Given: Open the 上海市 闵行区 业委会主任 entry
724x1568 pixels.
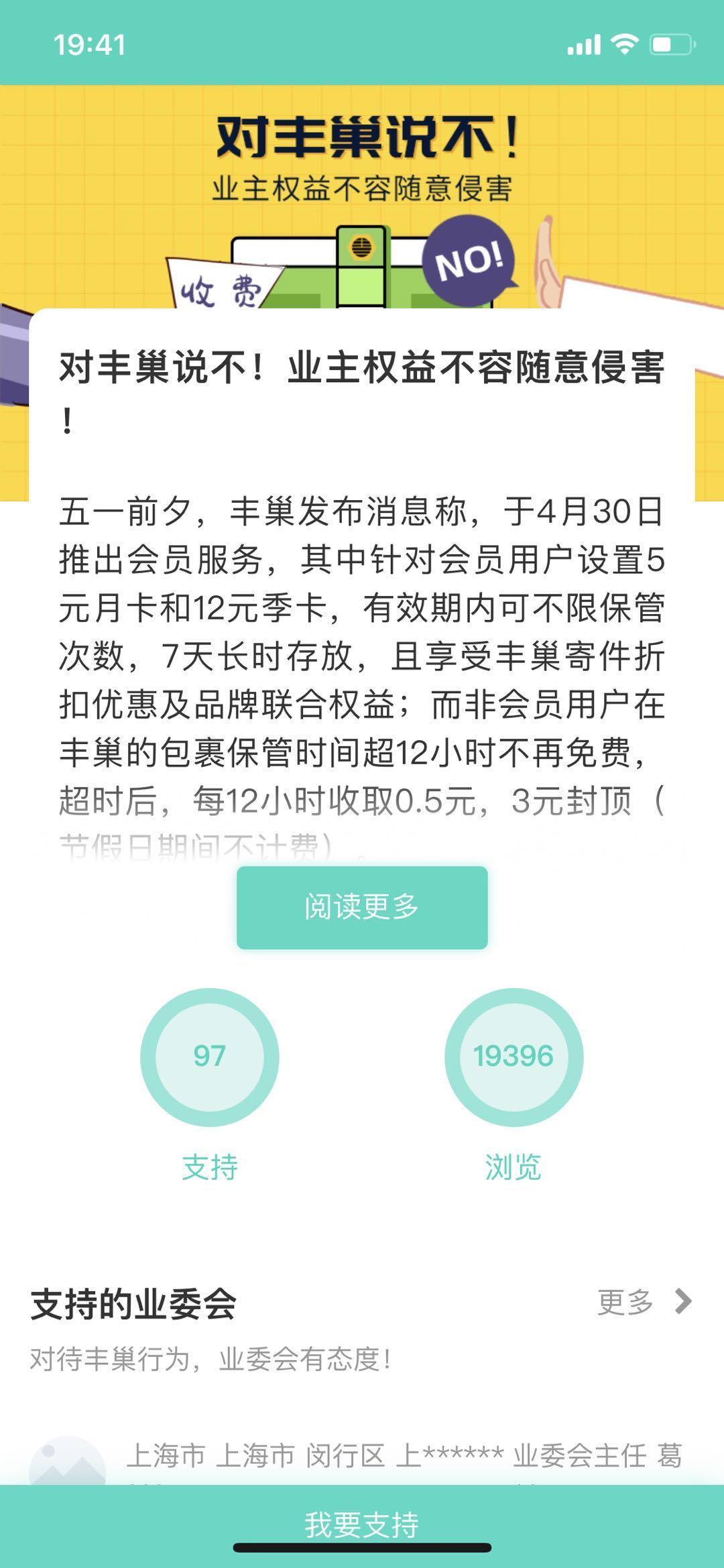Looking at the screenshot, I should click(402, 1456).
